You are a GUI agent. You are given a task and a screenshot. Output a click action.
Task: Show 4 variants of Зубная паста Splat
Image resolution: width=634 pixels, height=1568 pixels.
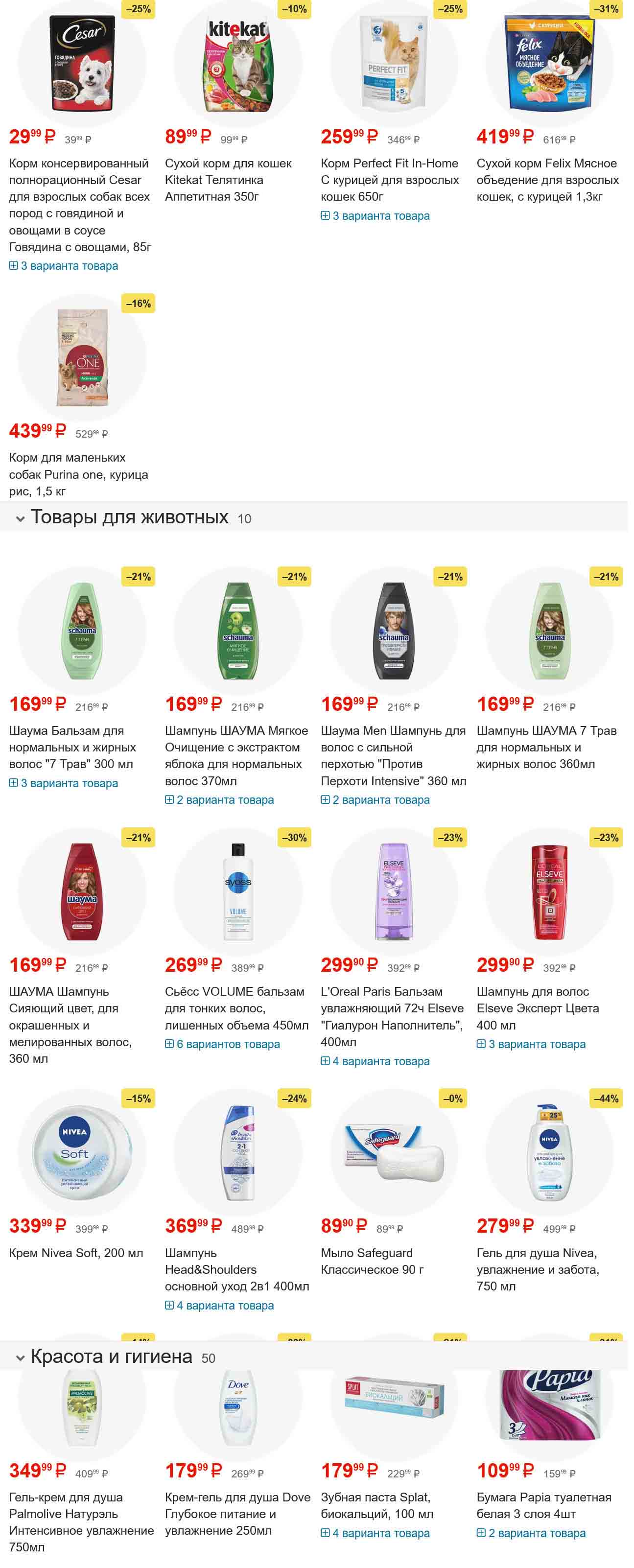[x=376, y=1533]
